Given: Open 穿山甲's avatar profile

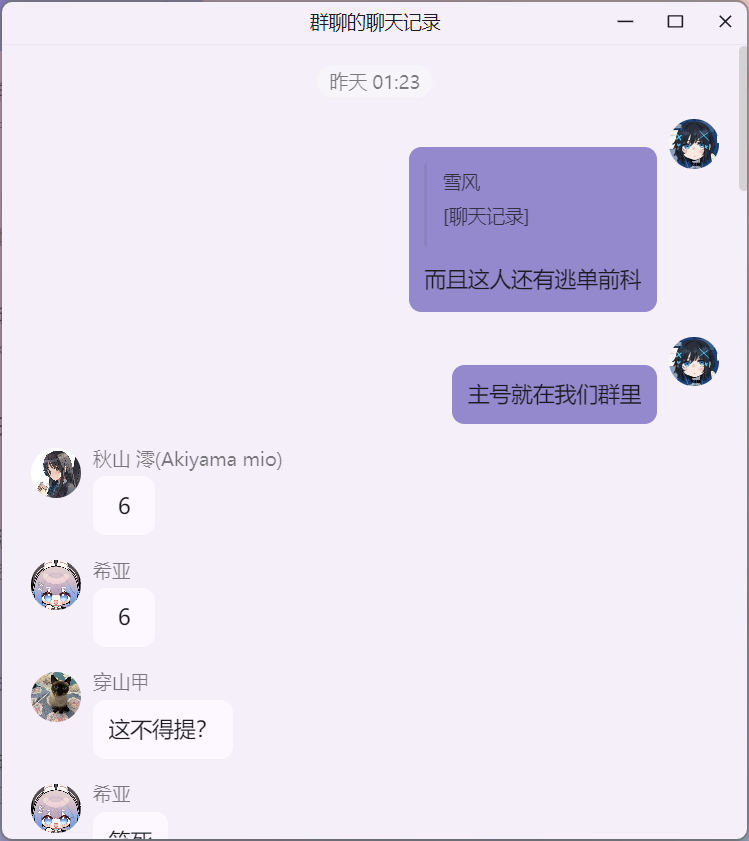Looking at the screenshot, I should click(x=56, y=697).
